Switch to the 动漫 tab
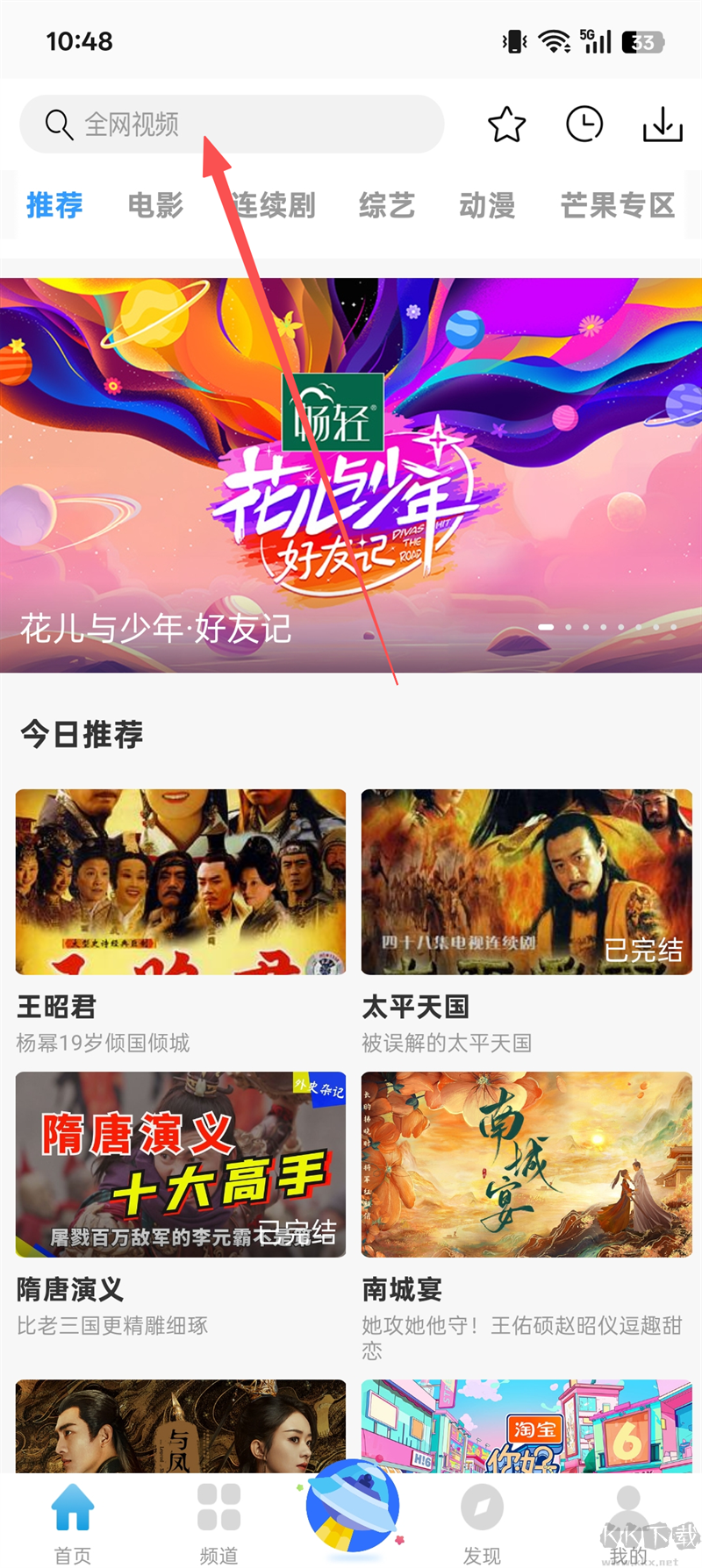The image size is (702, 1568). coord(487,205)
